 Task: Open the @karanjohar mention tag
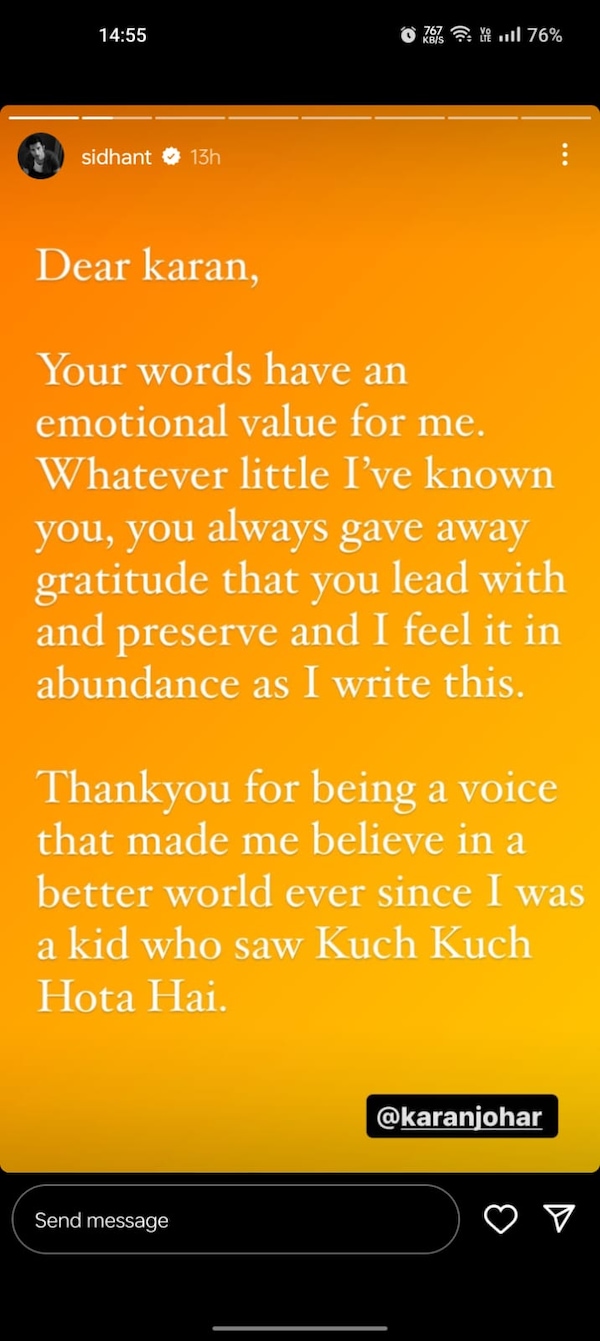pos(462,1116)
